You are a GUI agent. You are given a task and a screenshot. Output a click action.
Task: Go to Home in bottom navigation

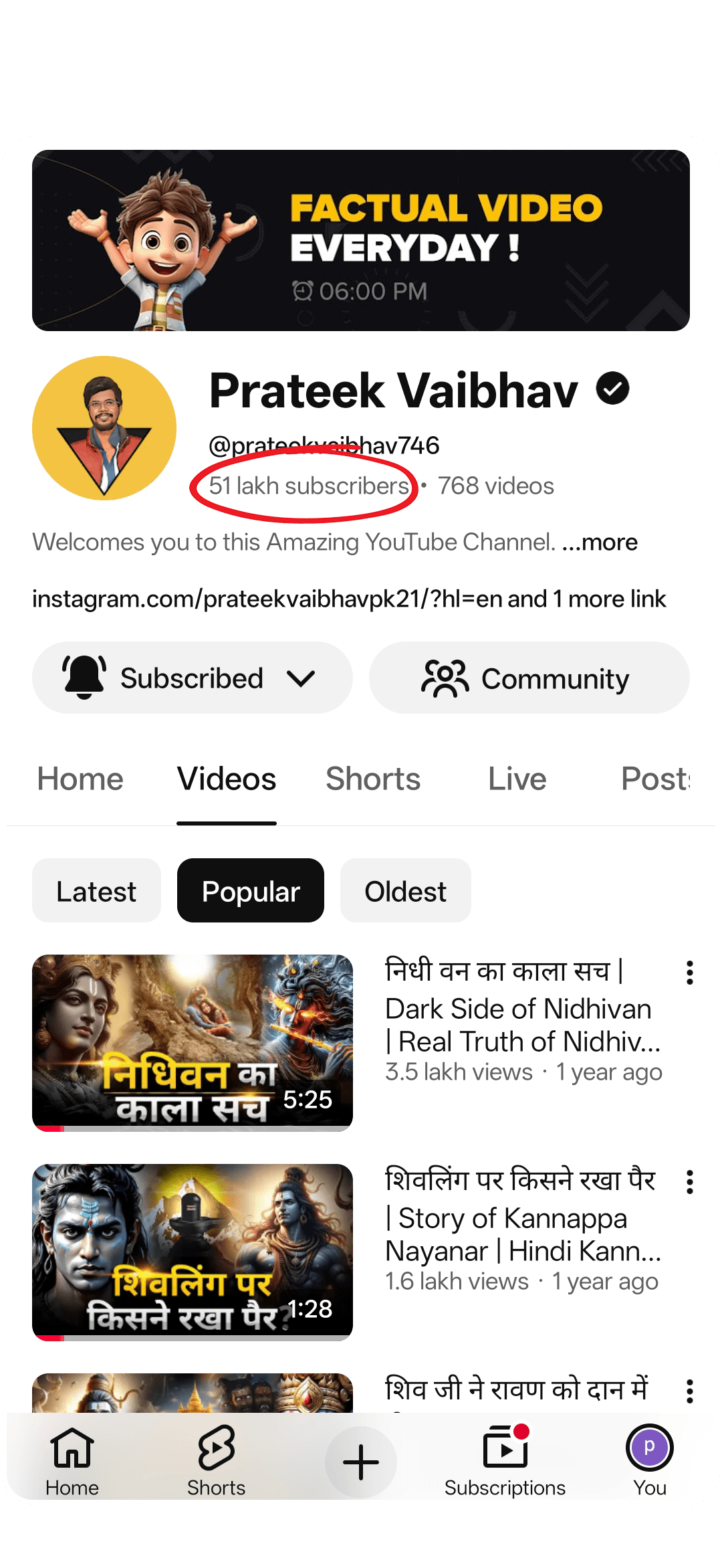72,1461
